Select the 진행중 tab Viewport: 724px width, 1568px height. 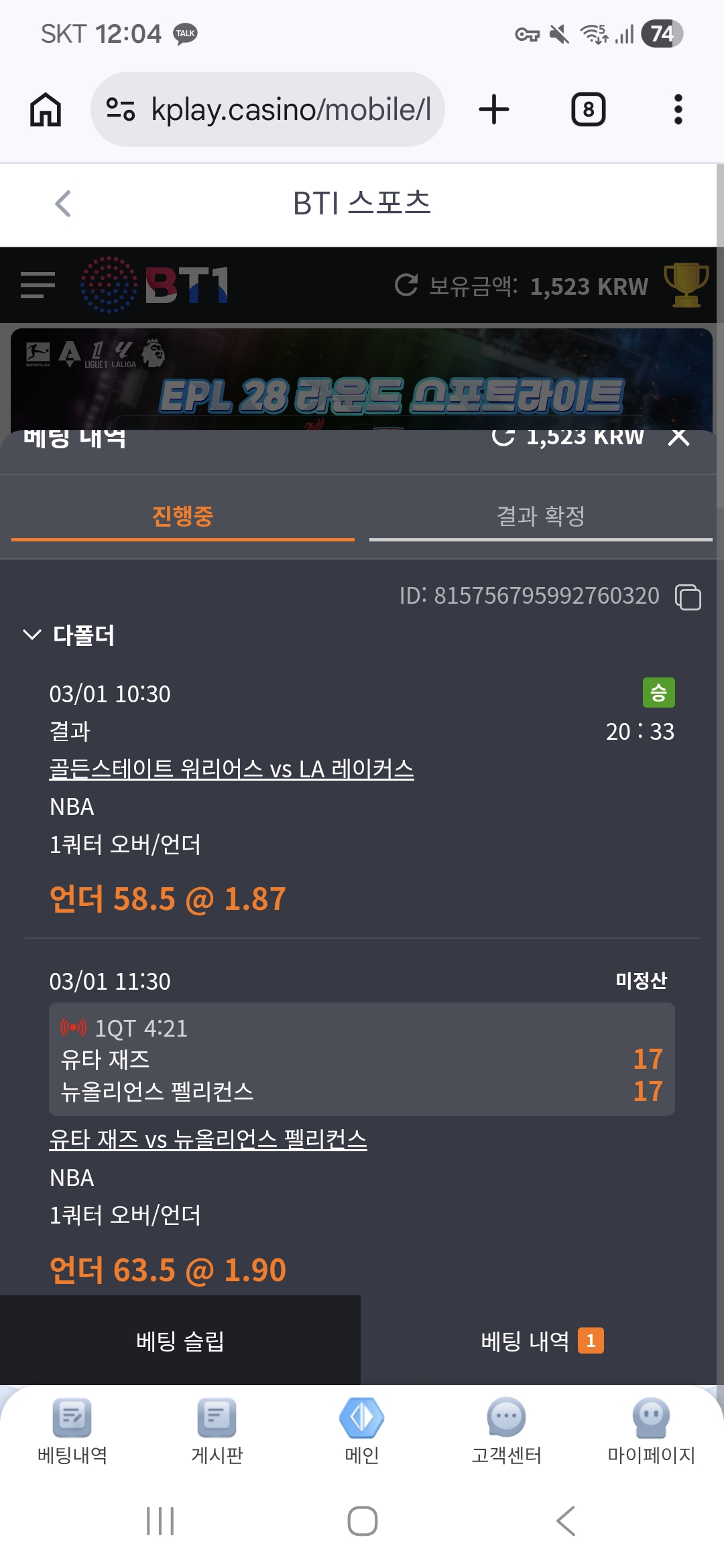click(x=182, y=516)
